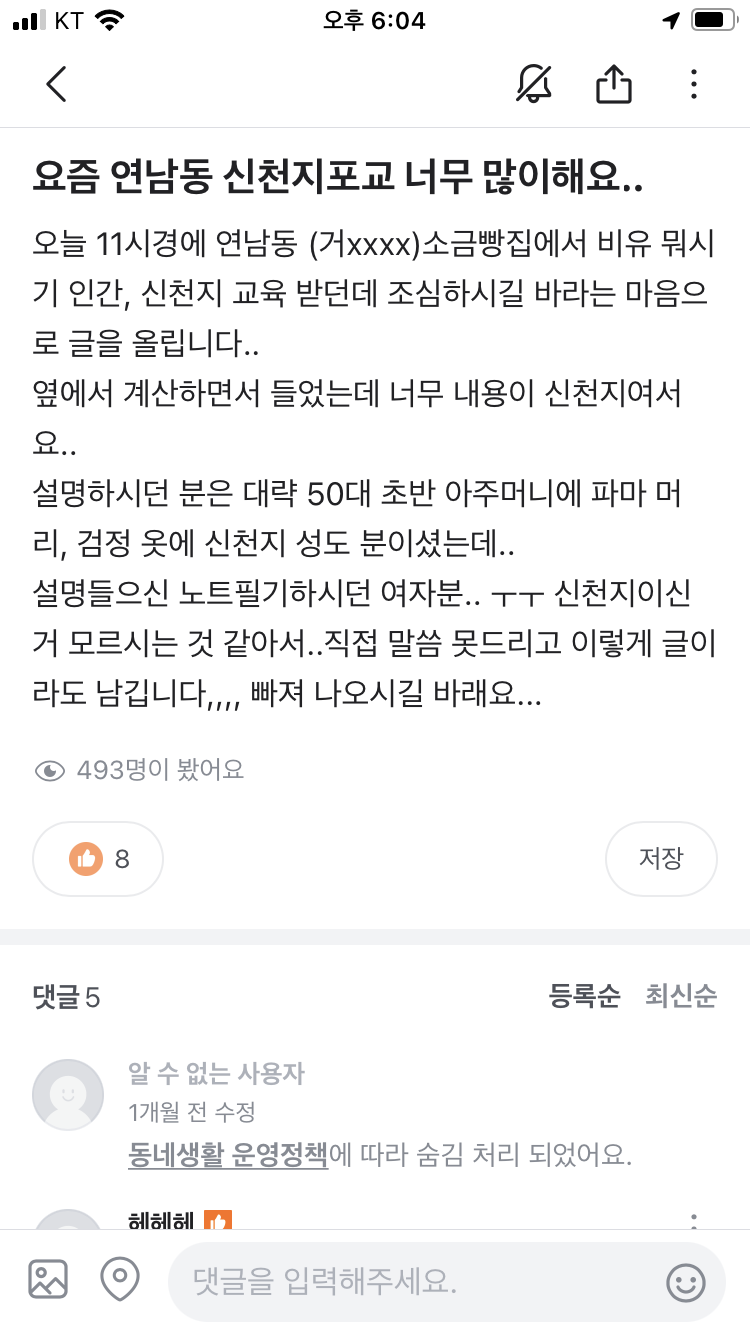Sort comments by 최신순
This screenshot has width=750, height=1334.
click(x=681, y=996)
